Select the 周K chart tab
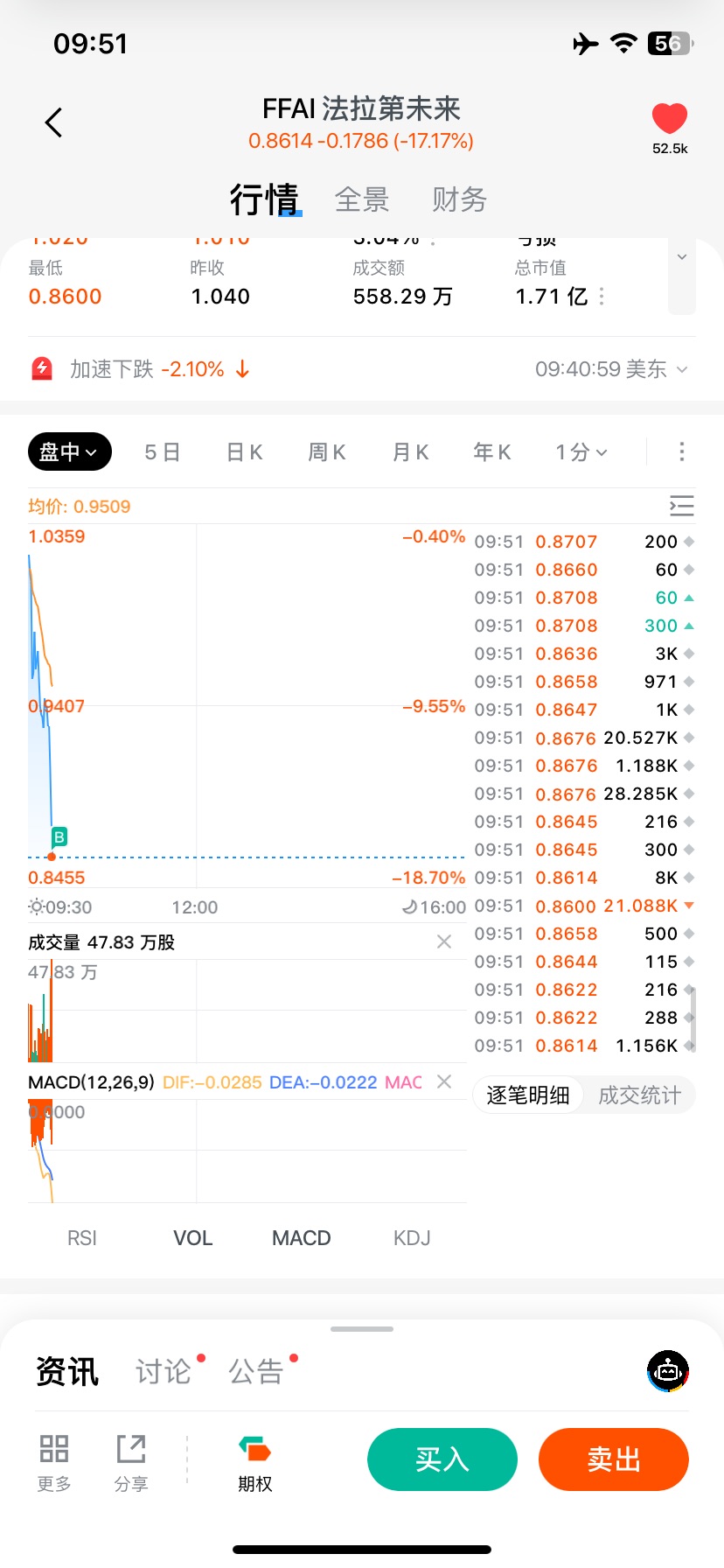Screen dimensions: 724x1568 pyautogui.click(x=327, y=451)
